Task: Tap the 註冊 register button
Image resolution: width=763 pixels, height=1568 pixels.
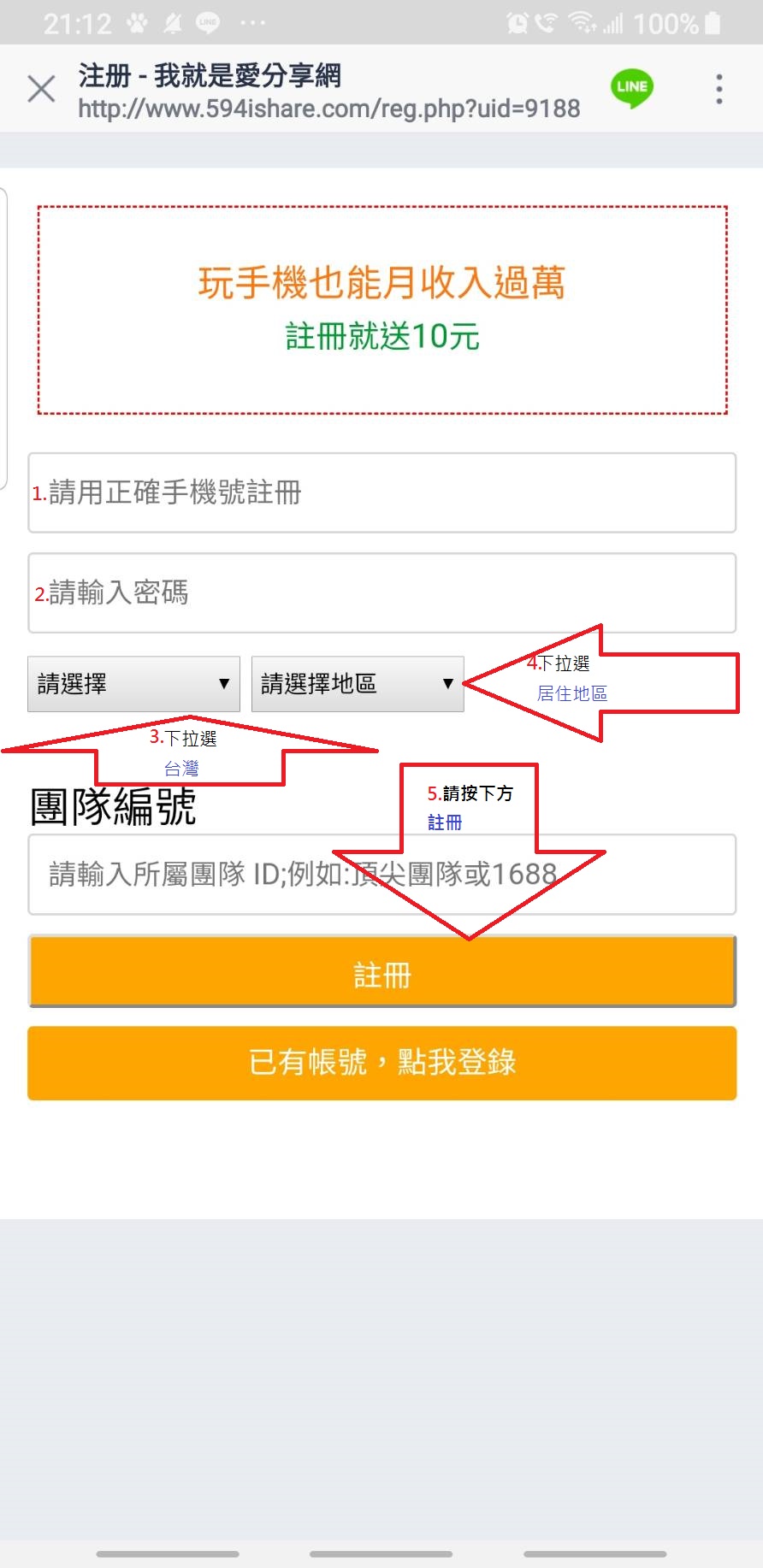Action: 381,972
